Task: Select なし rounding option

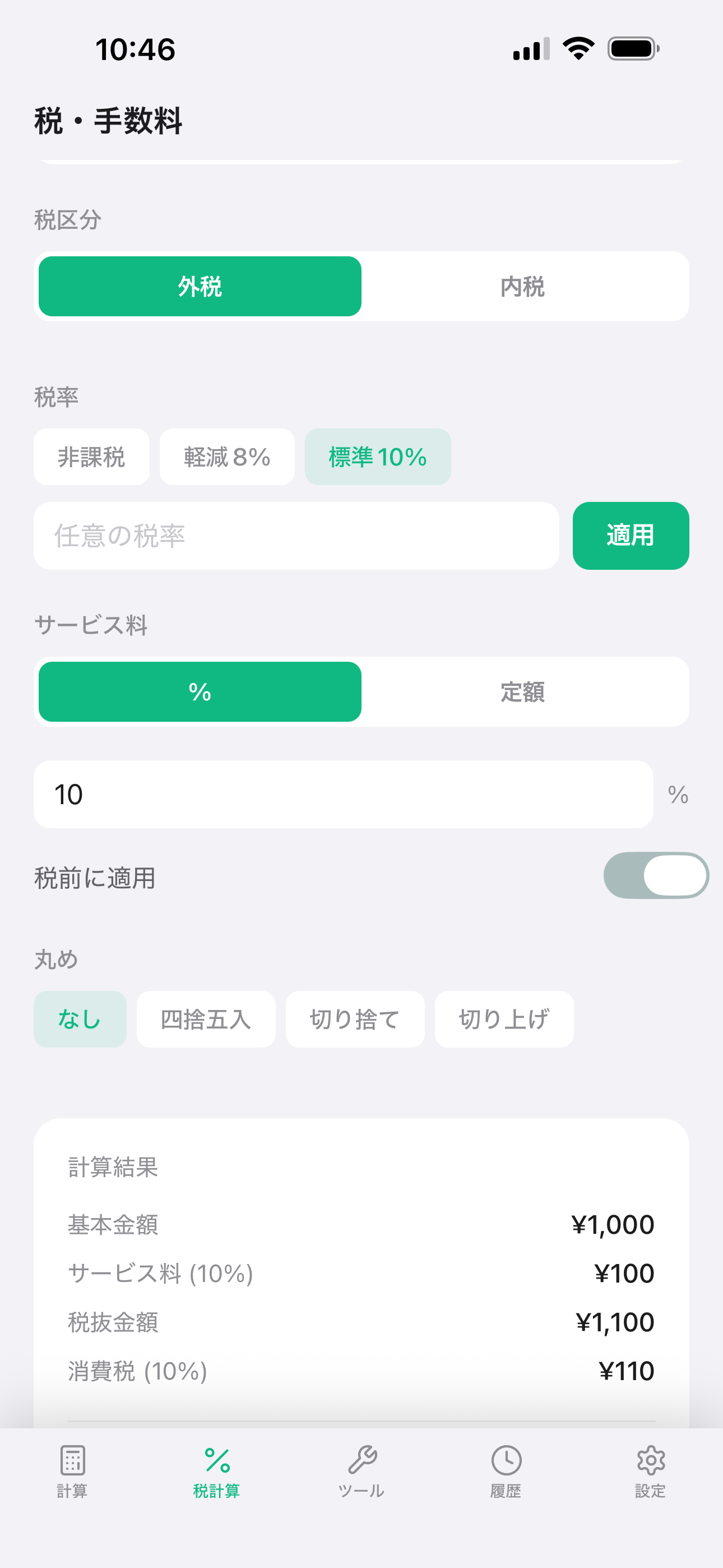Action: pos(80,1019)
